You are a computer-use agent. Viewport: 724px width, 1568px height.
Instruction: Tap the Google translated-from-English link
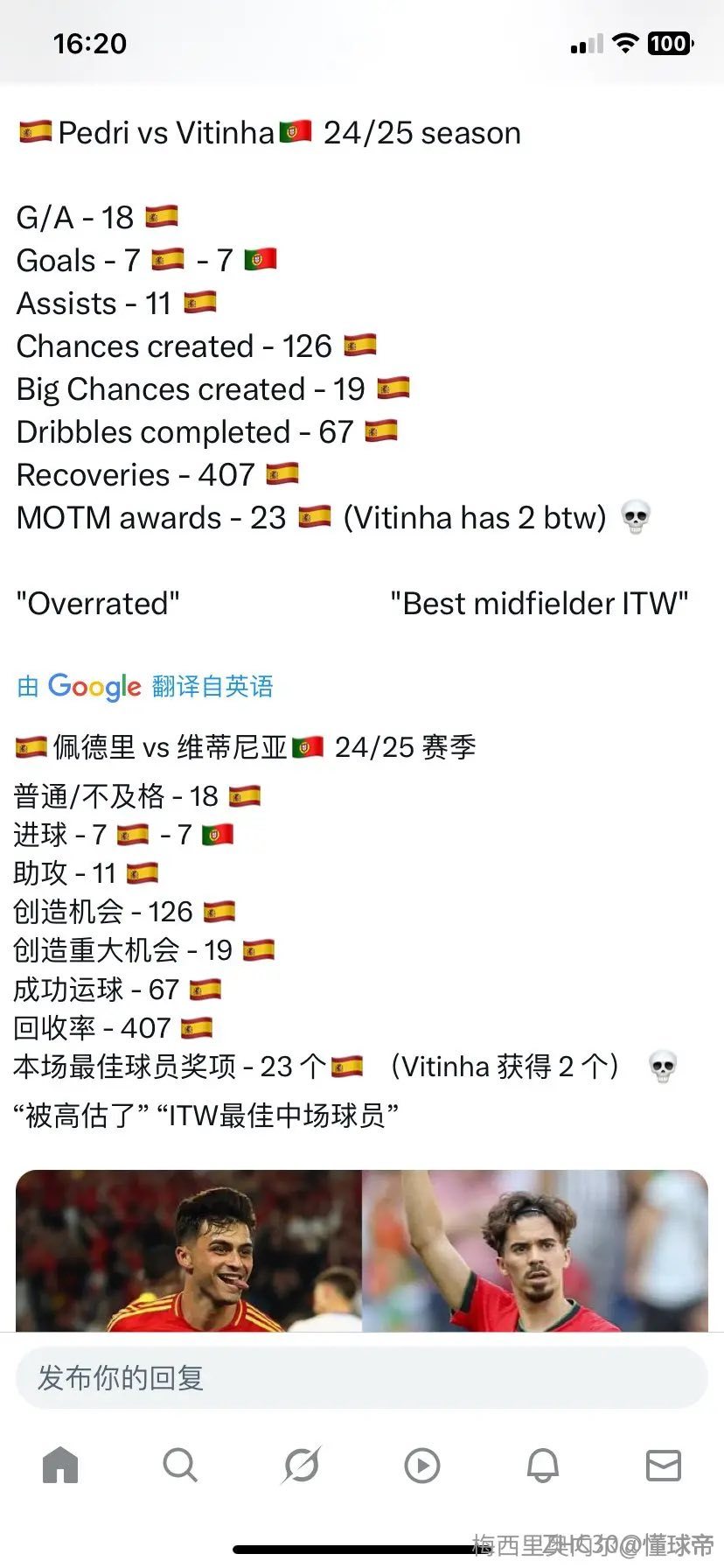click(x=145, y=687)
